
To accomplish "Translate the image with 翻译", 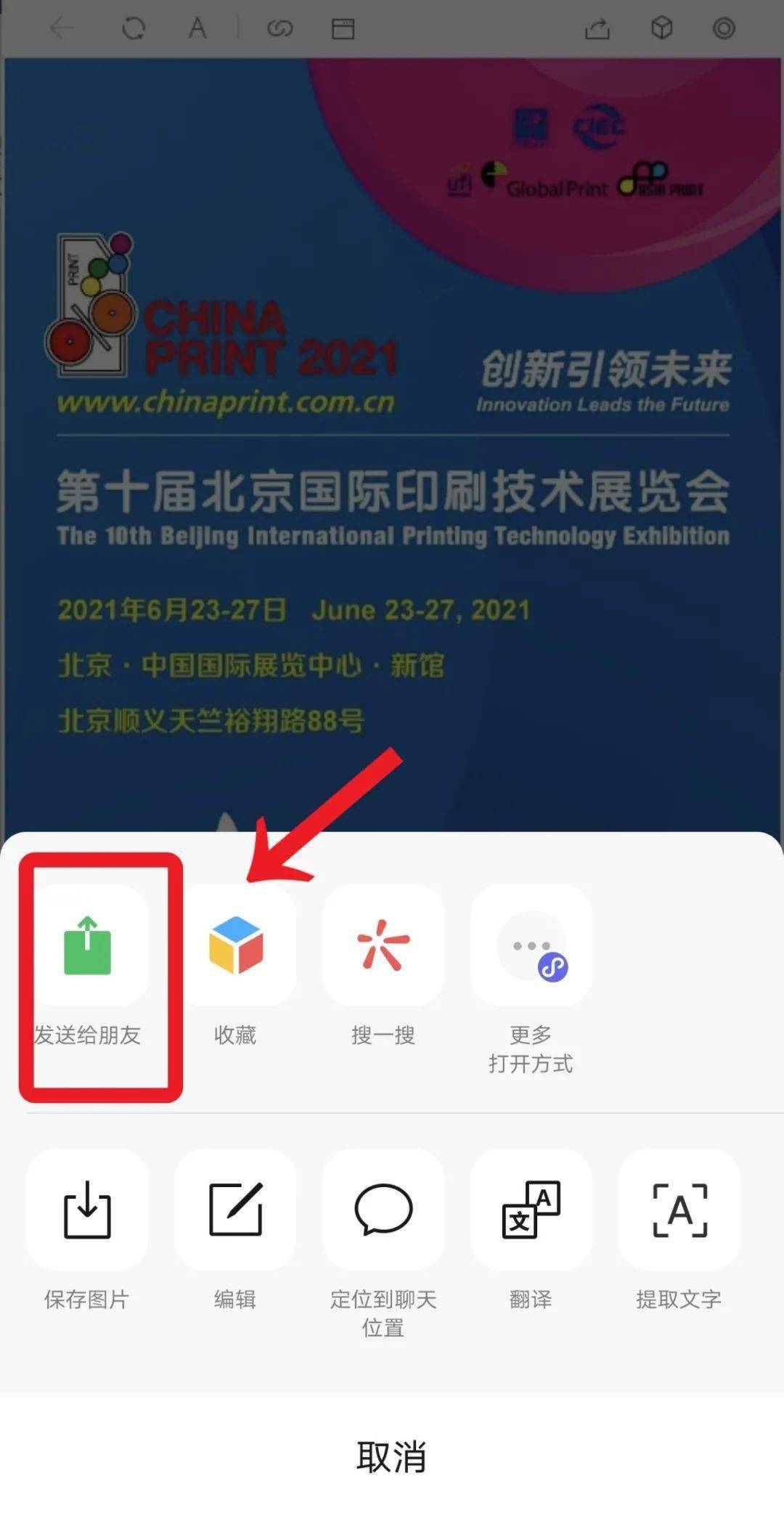I will pos(531,1210).
